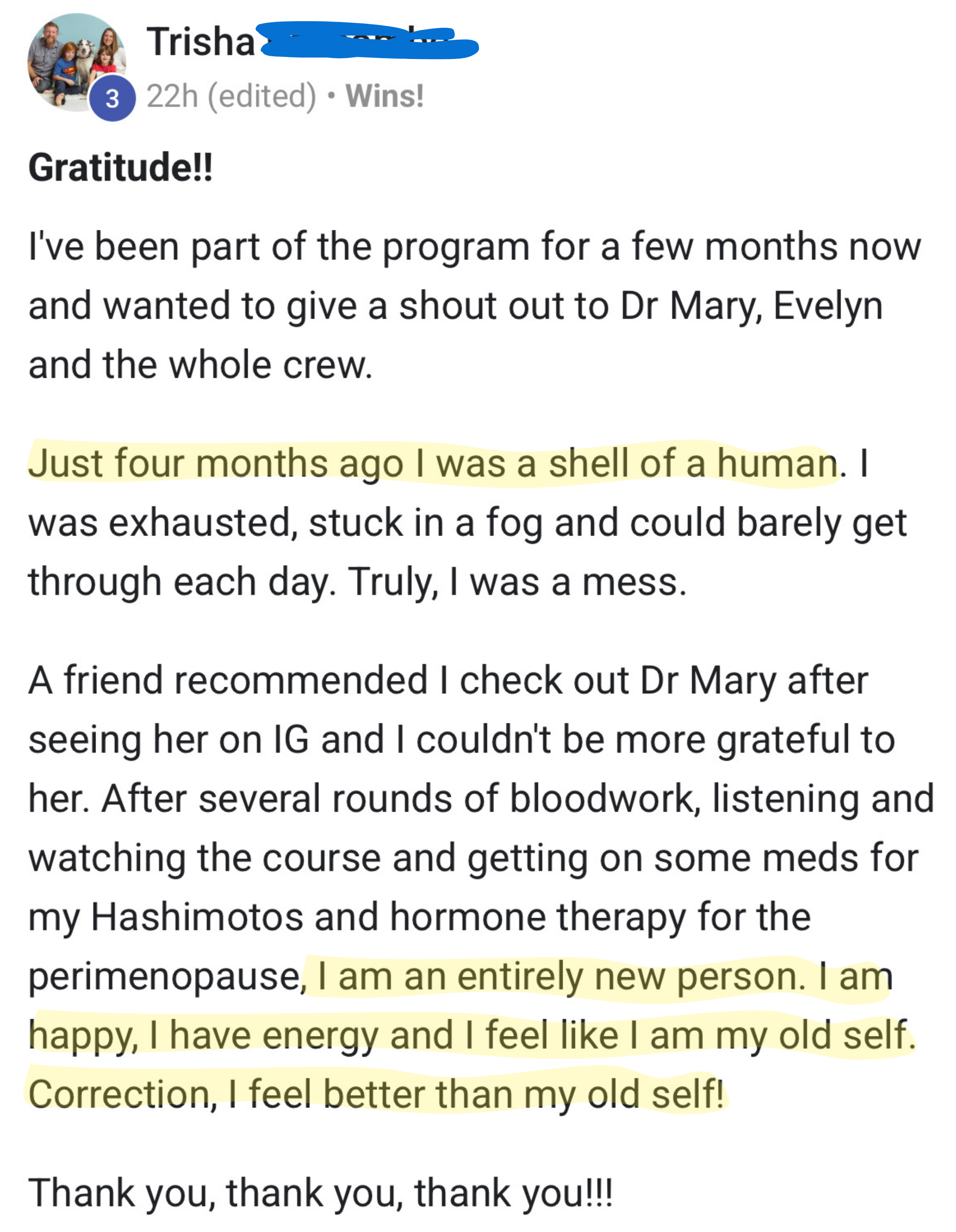956x1232 pixels.
Task: Open Trisha's profile picture
Action: pos(77,62)
